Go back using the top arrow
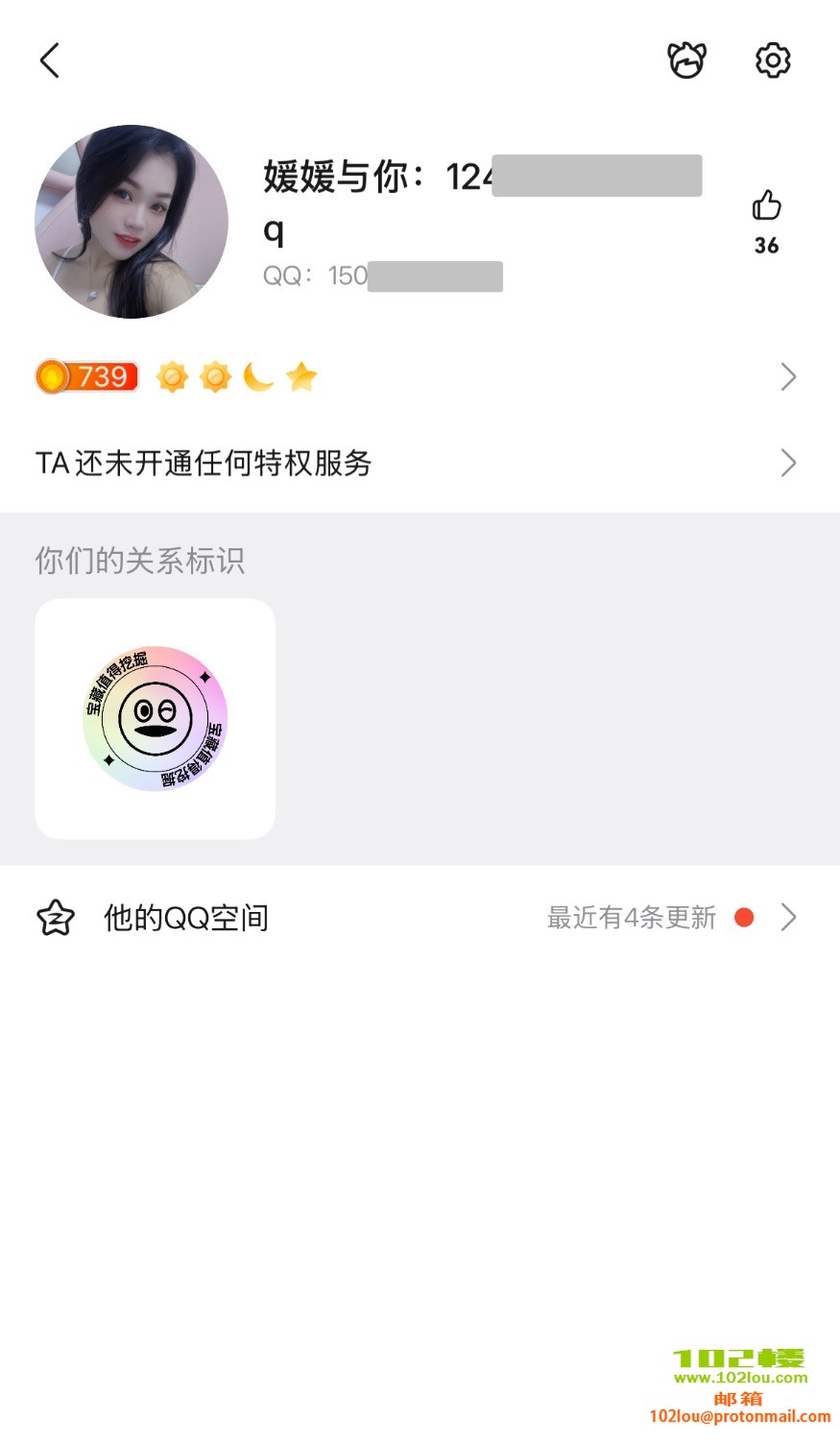The height and width of the screenshot is (1440, 840). [50, 60]
